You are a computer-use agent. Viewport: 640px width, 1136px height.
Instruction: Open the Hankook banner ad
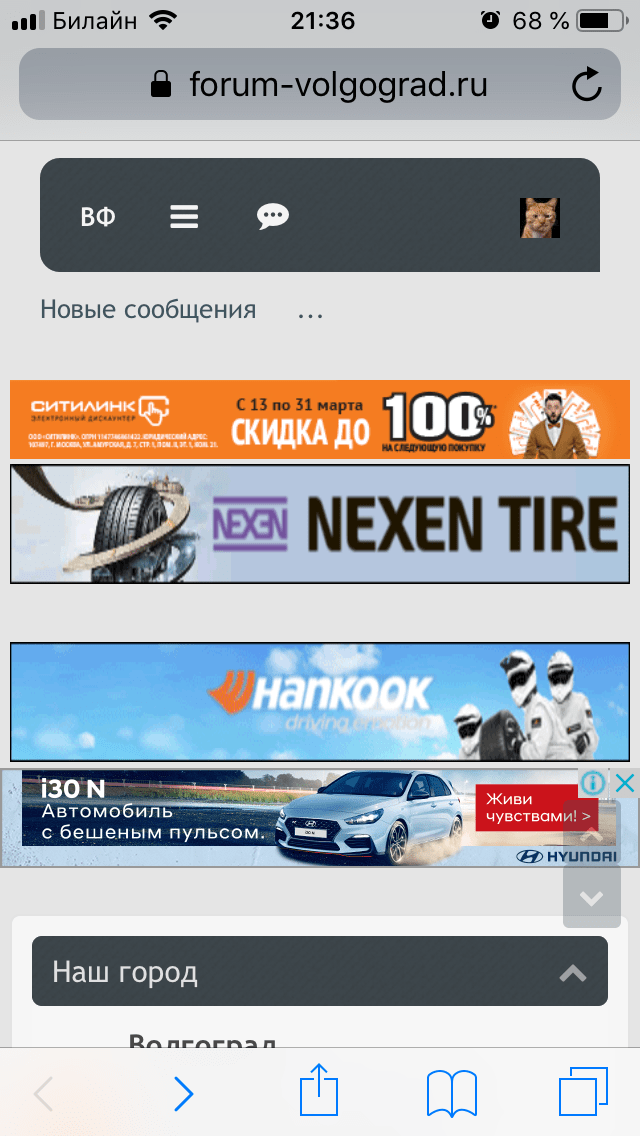coord(320,702)
